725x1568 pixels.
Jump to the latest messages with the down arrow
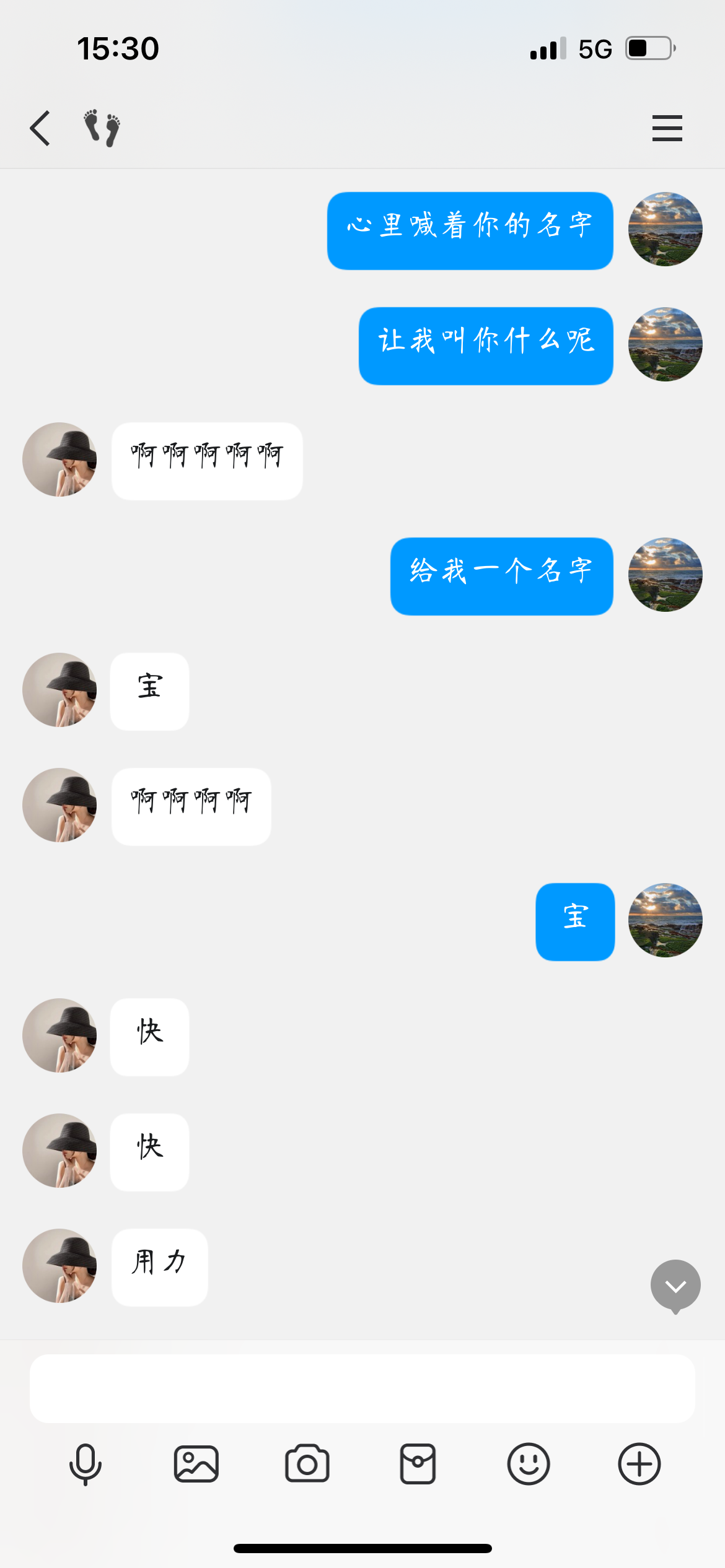tap(675, 1286)
